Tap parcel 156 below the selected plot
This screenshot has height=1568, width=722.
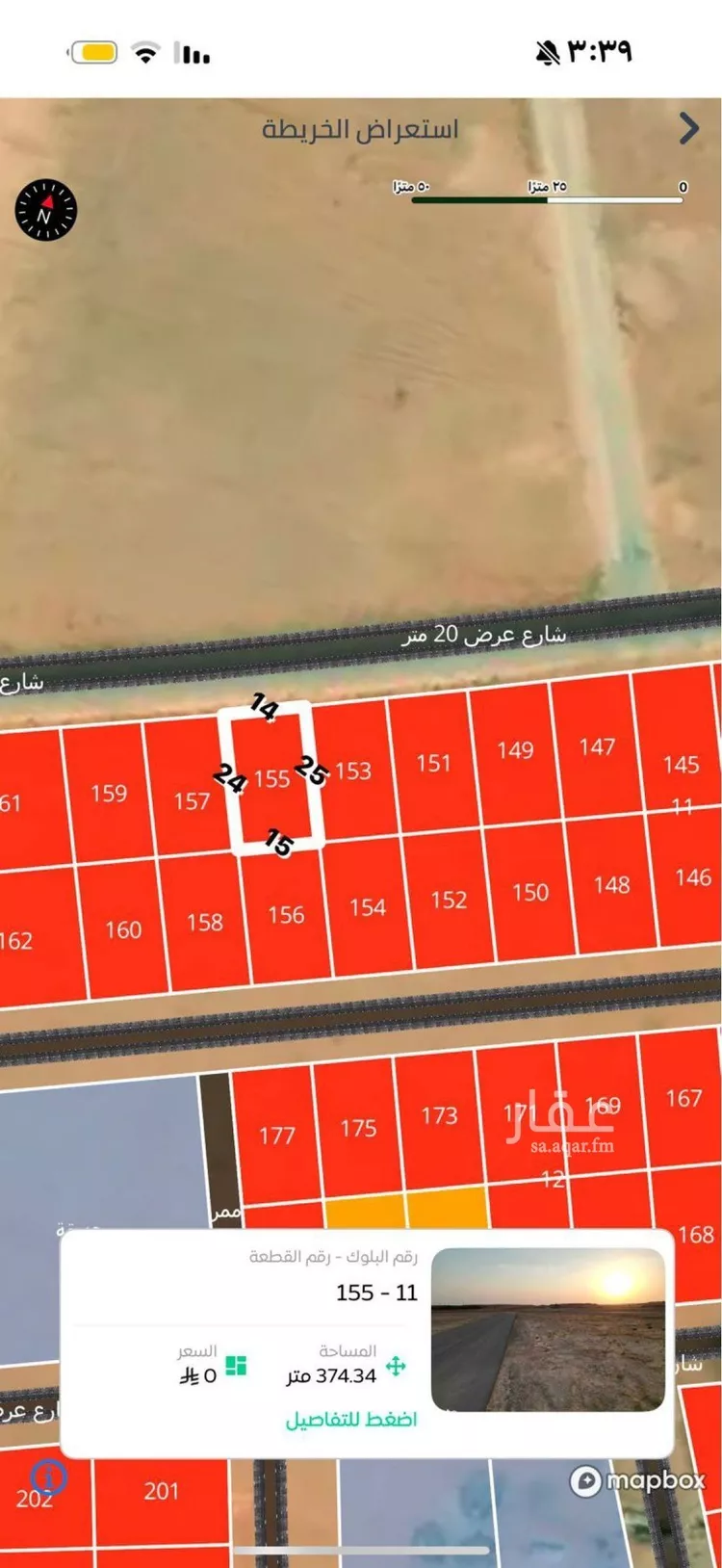coord(286,915)
